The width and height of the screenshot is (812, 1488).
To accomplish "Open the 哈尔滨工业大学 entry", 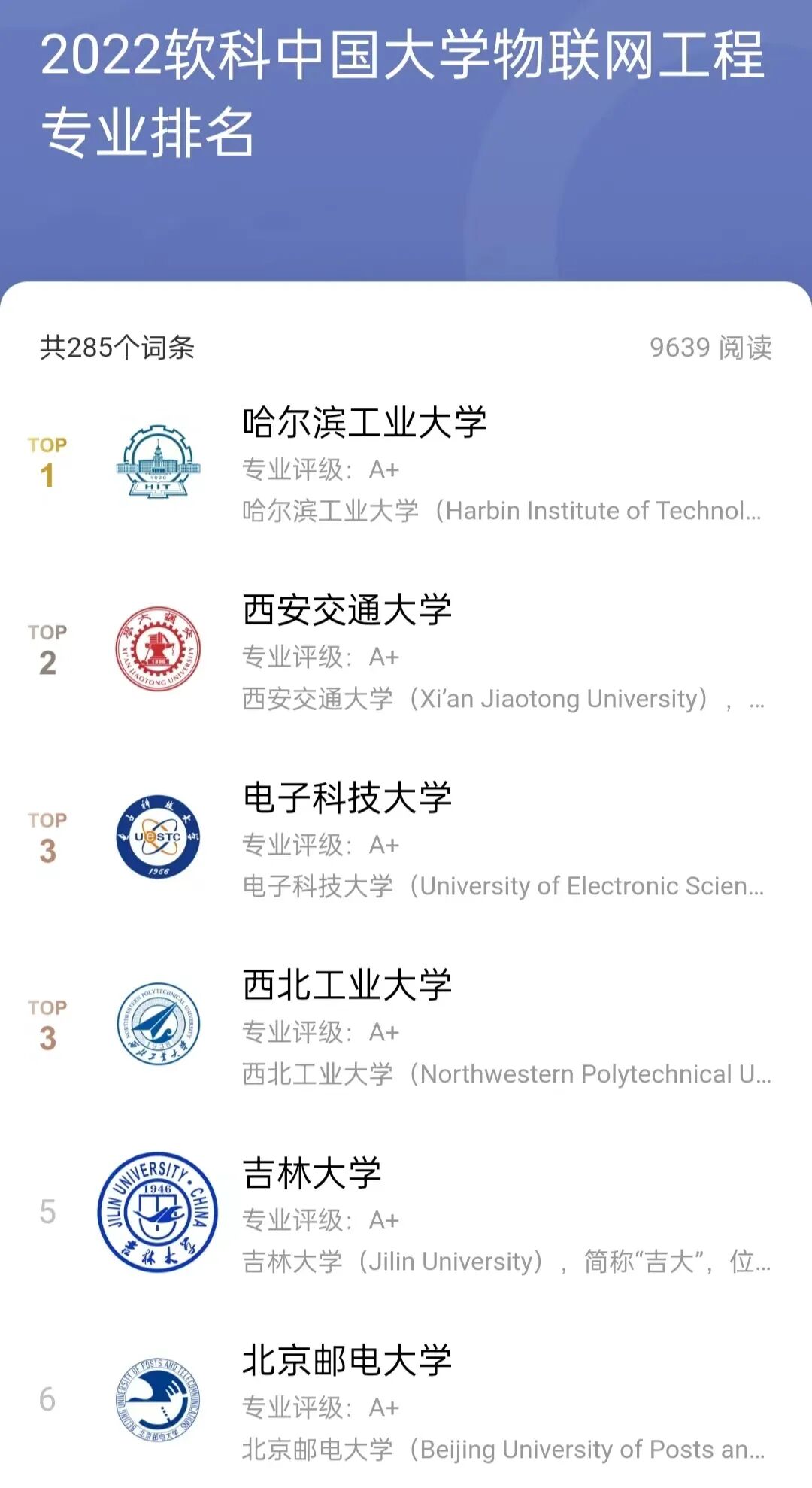I will tap(365, 423).
